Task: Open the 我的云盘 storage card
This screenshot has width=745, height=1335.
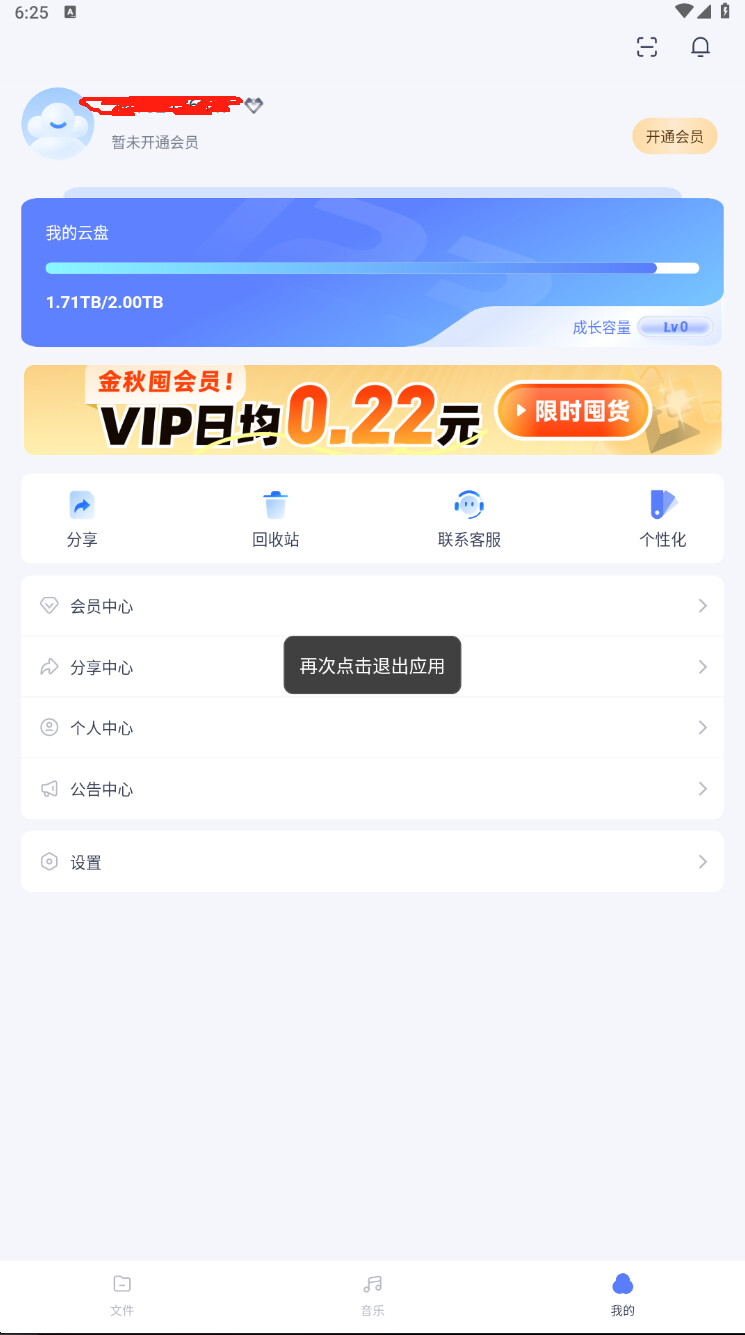Action: (300, 270)
